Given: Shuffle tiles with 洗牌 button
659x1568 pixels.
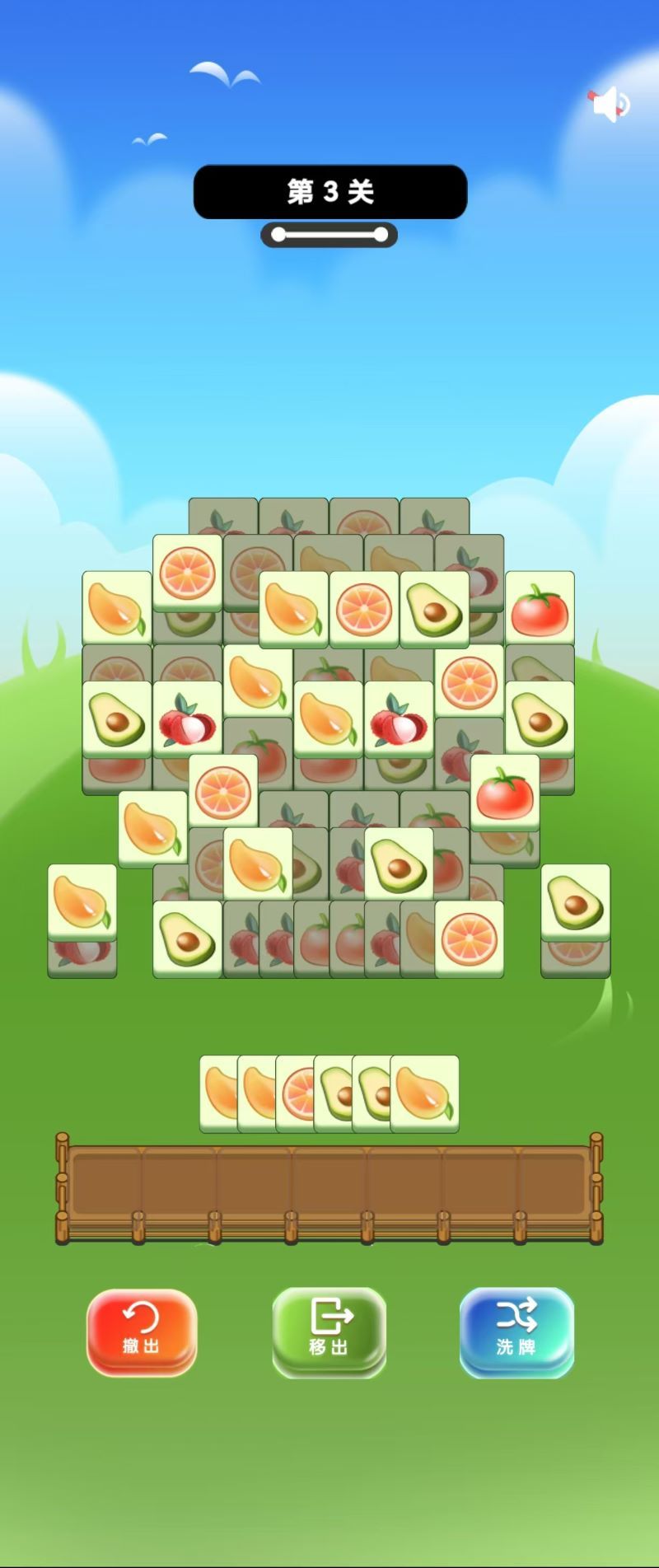Looking at the screenshot, I should [516, 1331].
